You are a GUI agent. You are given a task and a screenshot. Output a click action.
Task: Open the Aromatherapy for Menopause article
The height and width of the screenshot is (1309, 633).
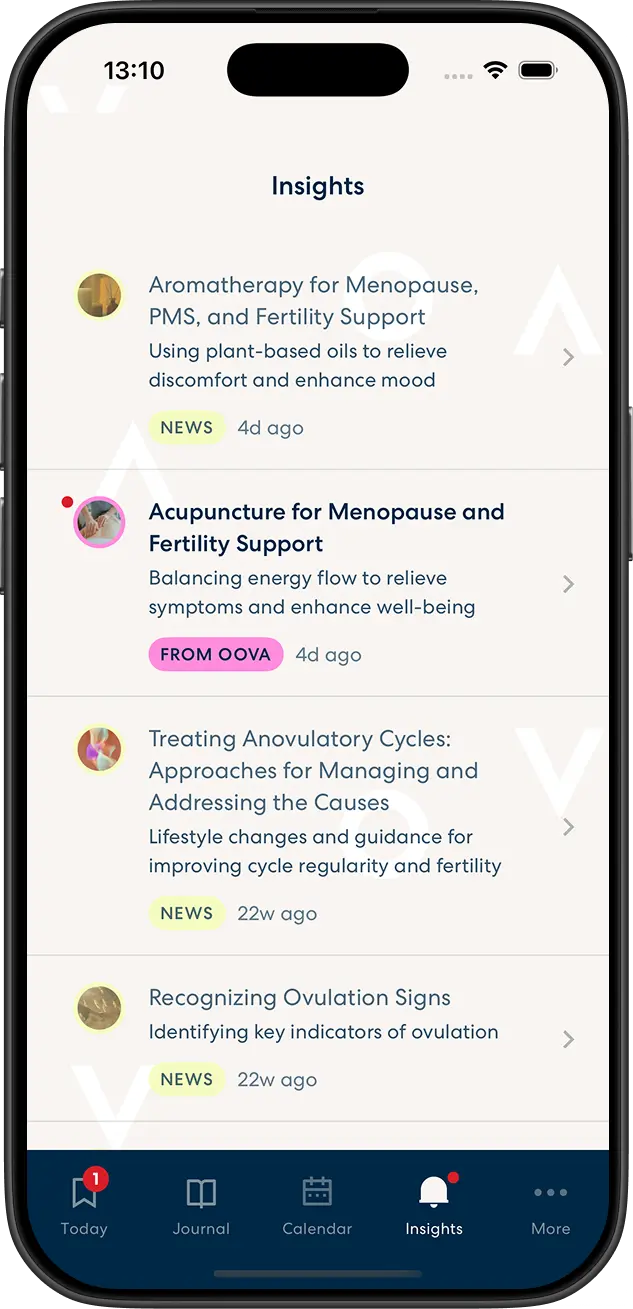pyautogui.click(x=313, y=301)
